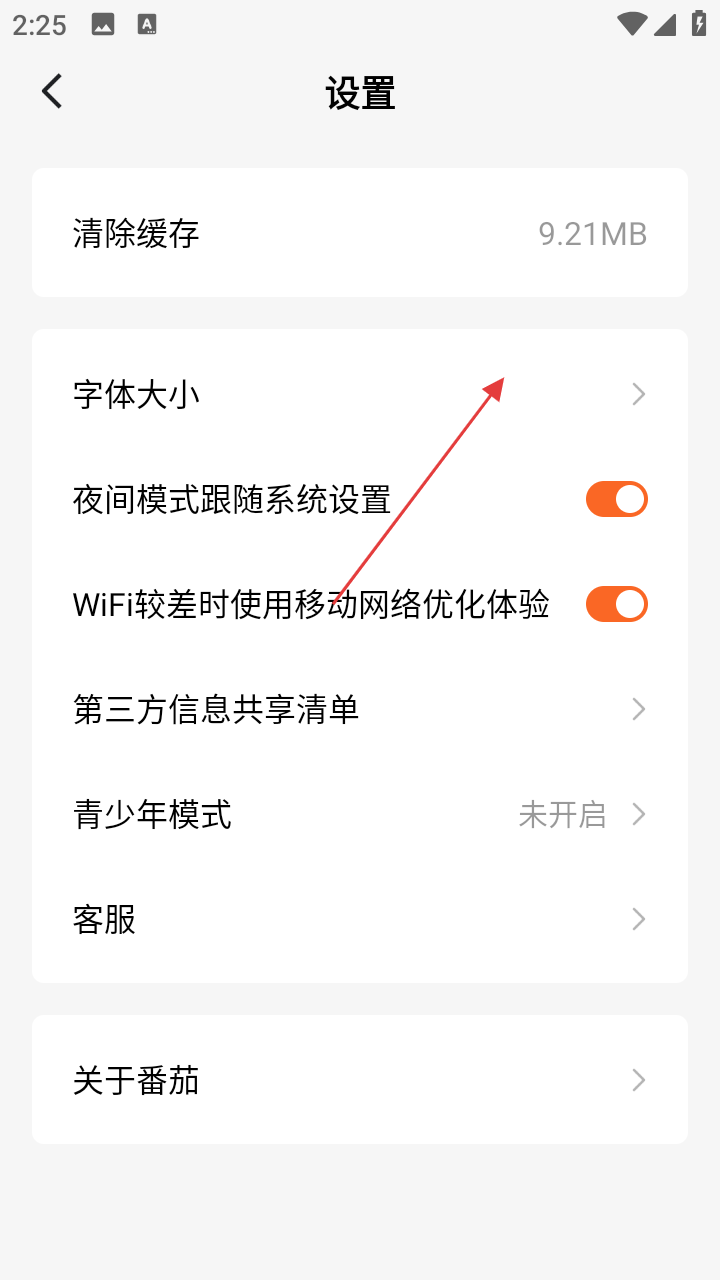
Task: Open the 字体大小 font size setting
Action: 360,395
